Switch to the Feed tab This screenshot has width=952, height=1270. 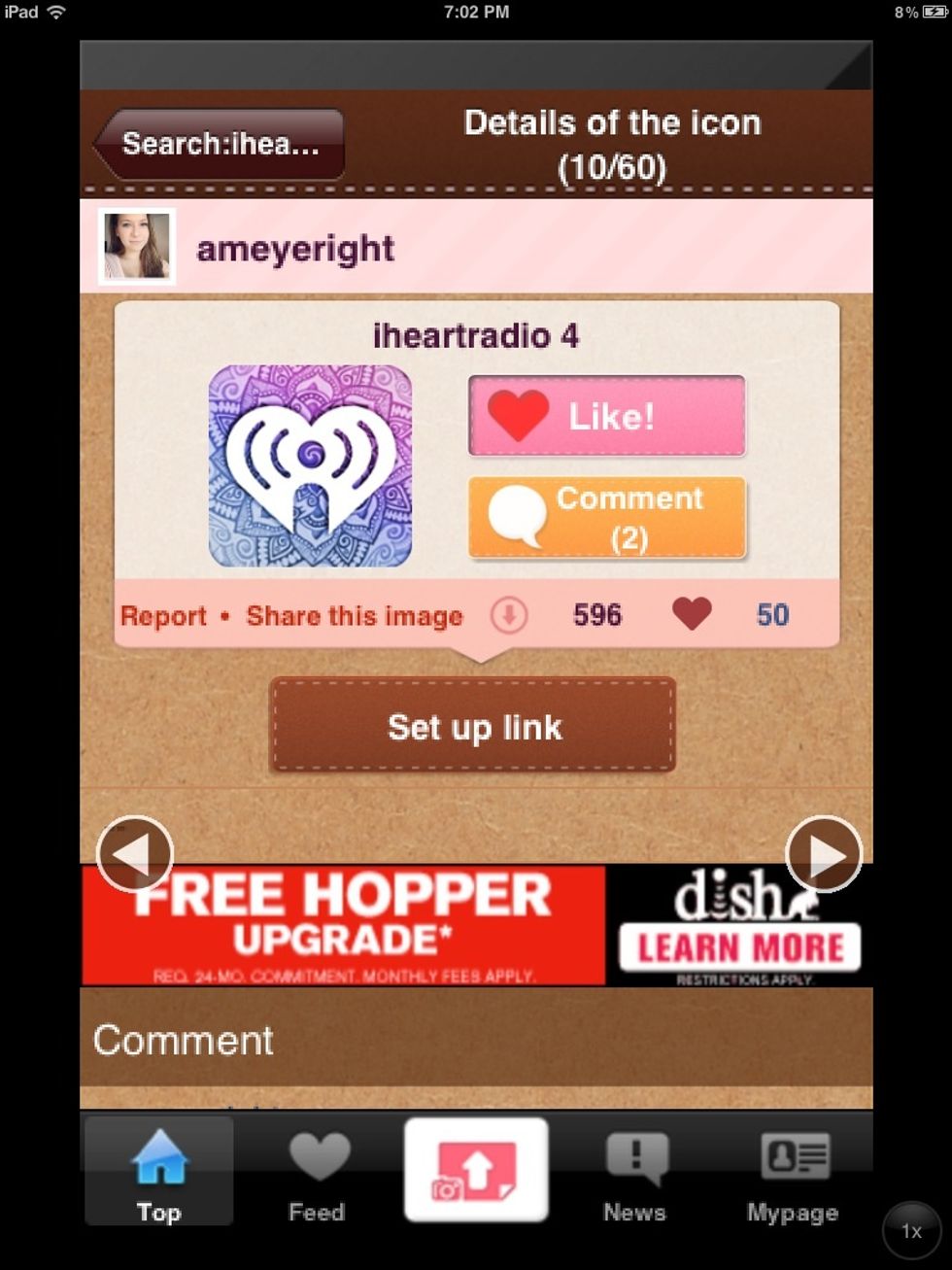(317, 1172)
